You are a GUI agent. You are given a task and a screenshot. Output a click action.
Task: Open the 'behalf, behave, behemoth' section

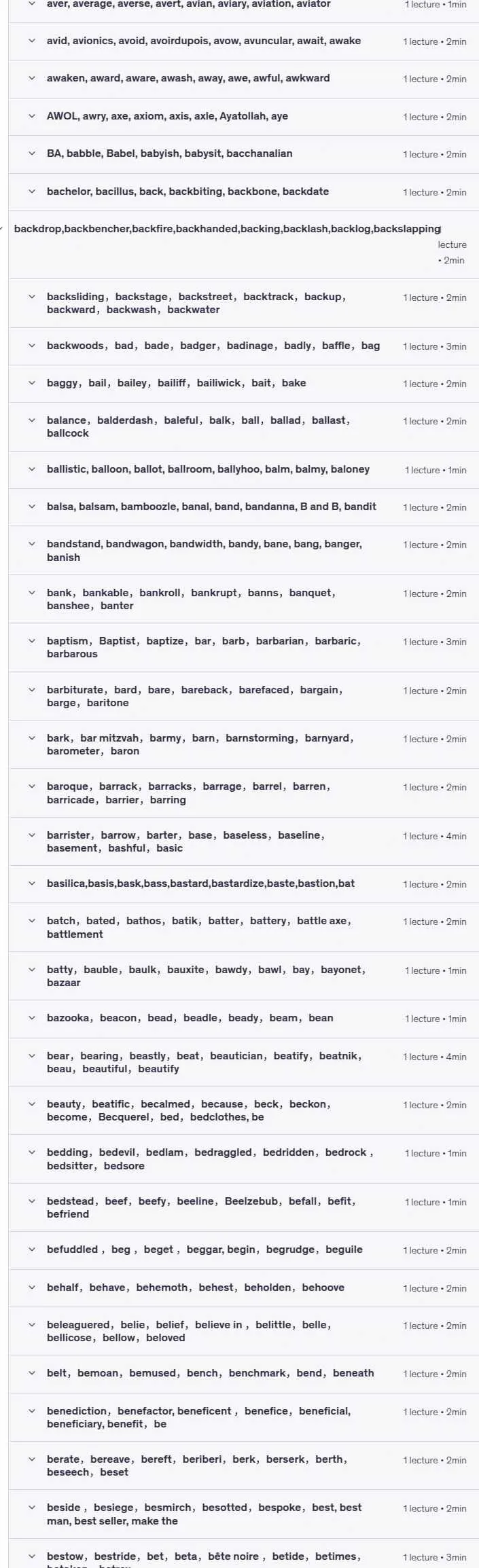243,1288
